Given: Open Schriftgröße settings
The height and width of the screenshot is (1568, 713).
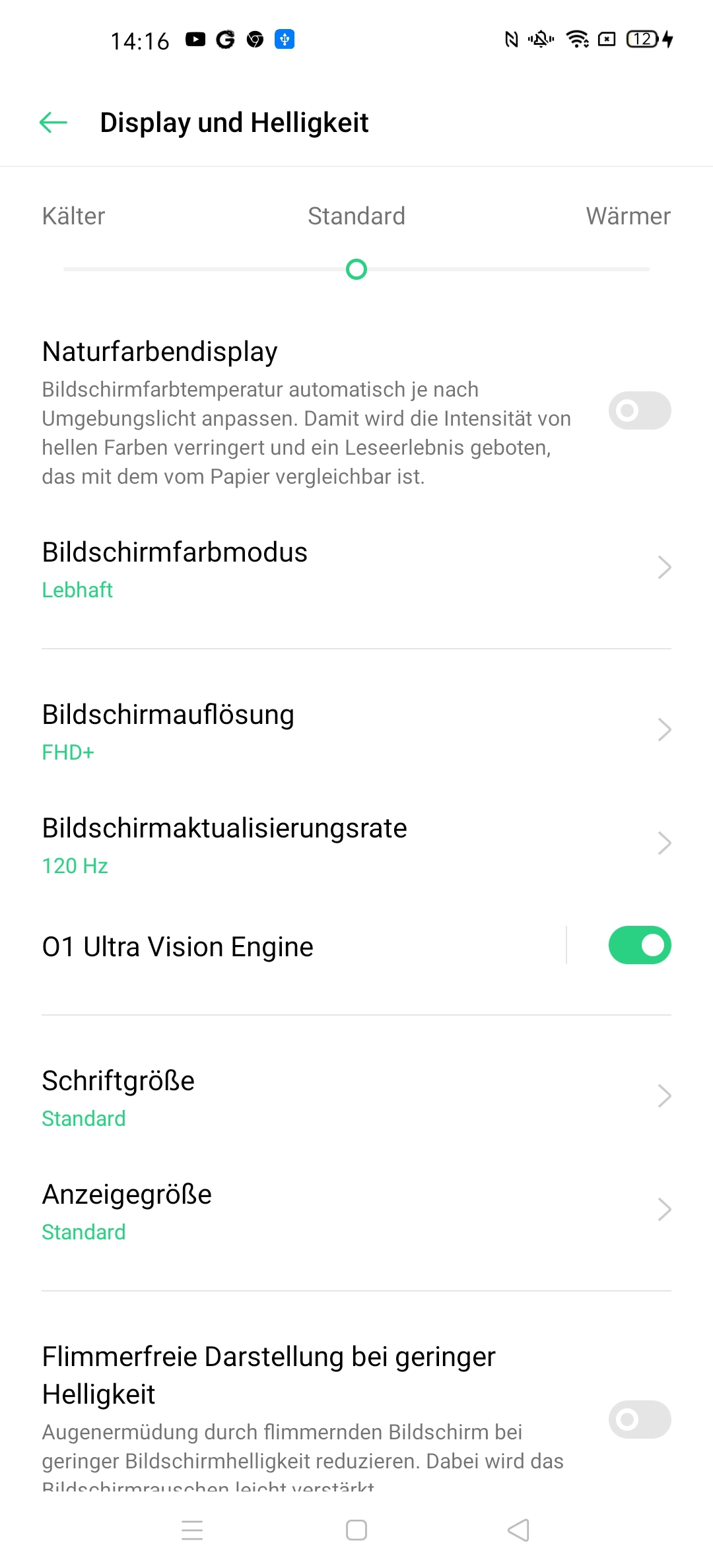Looking at the screenshot, I should click(356, 1097).
